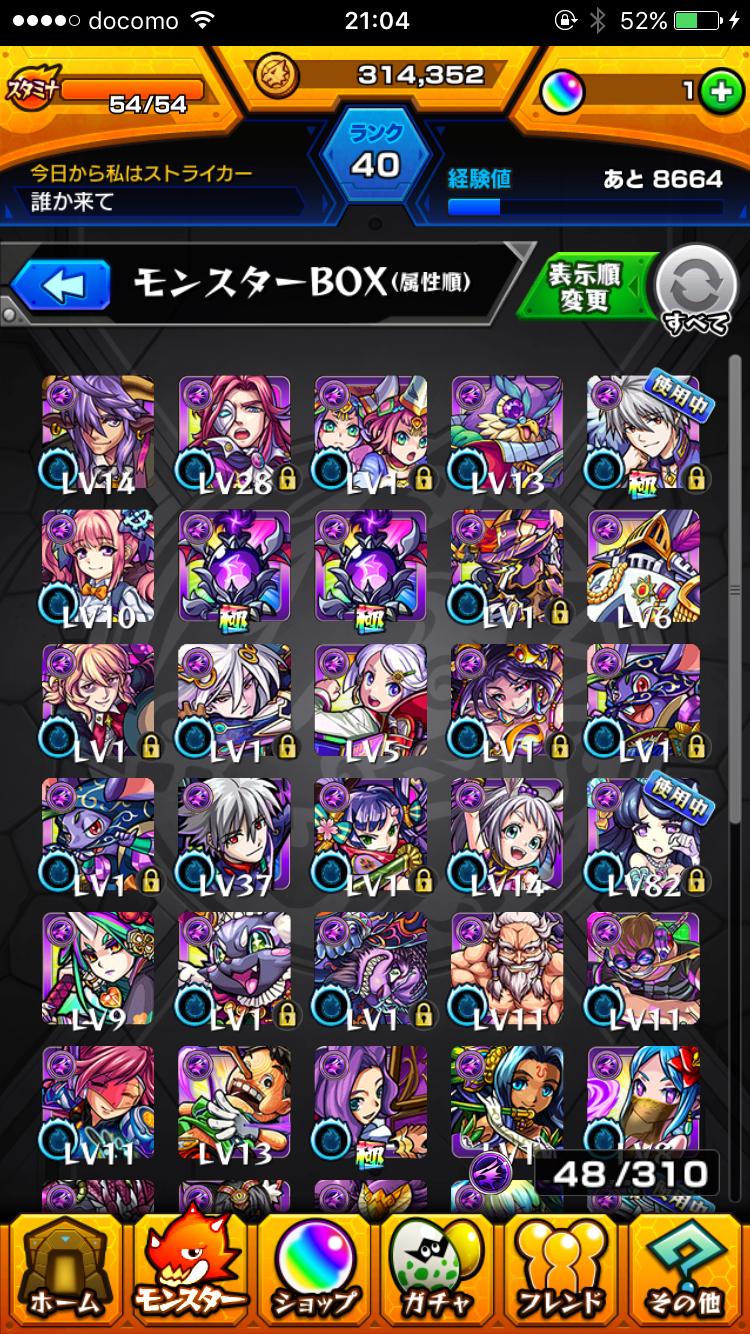Switch to the ホーム tab

pos(65,1270)
